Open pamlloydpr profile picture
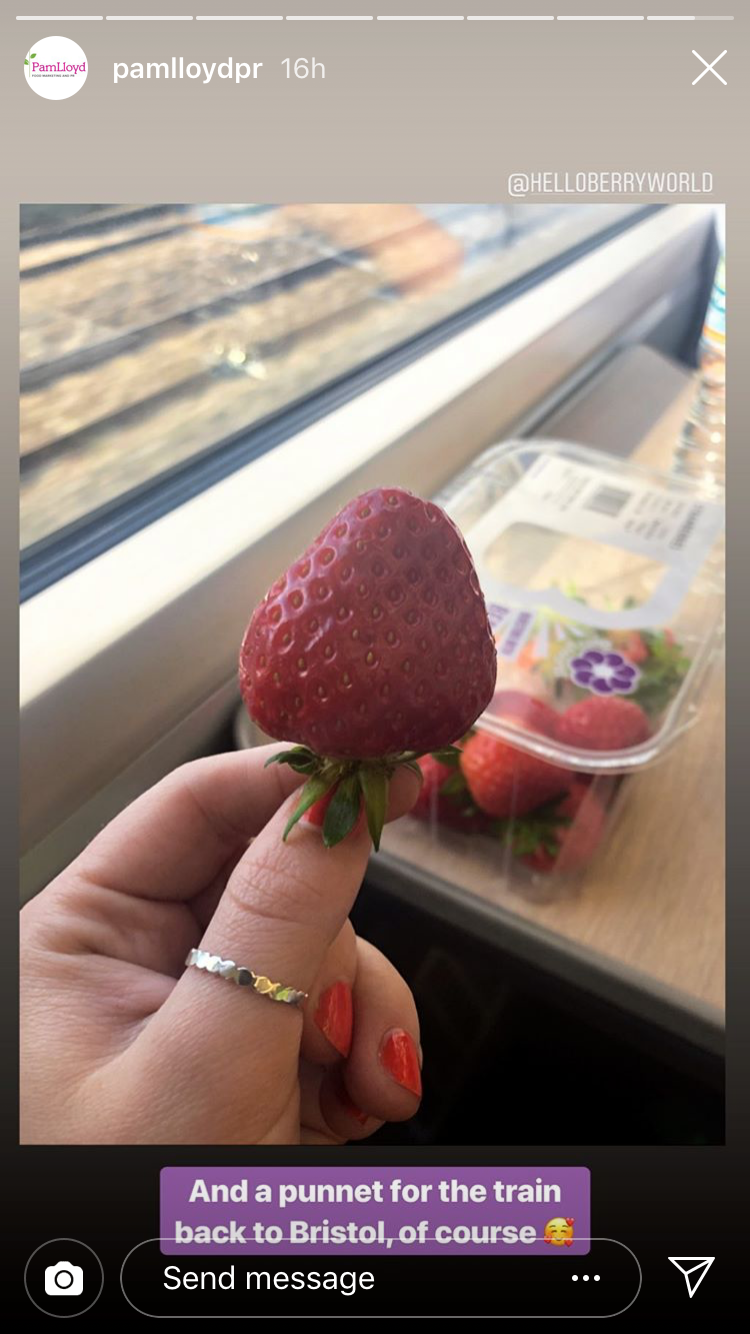The width and height of the screenshot is (750, 1334). (56, 68)
